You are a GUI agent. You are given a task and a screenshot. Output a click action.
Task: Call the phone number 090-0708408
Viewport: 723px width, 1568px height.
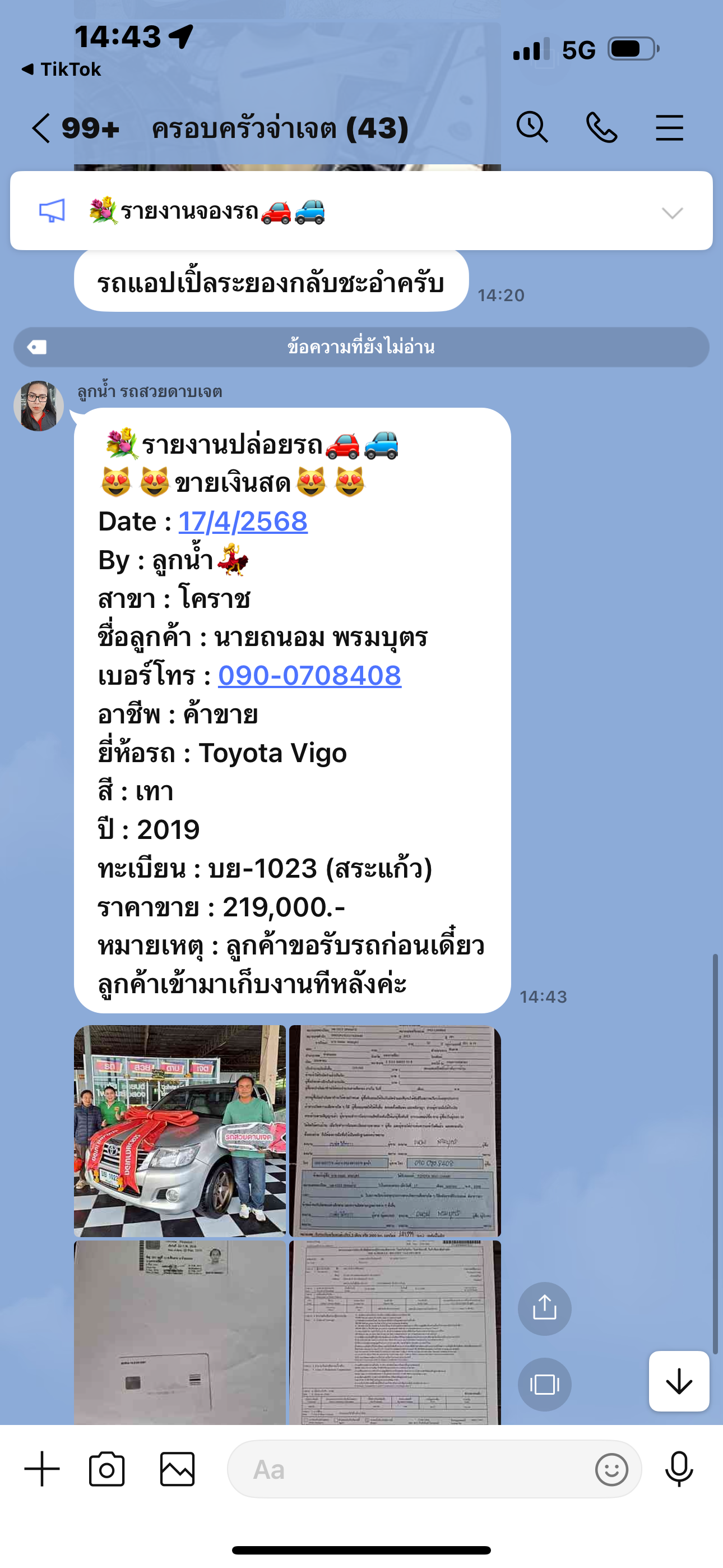point(310,676)
